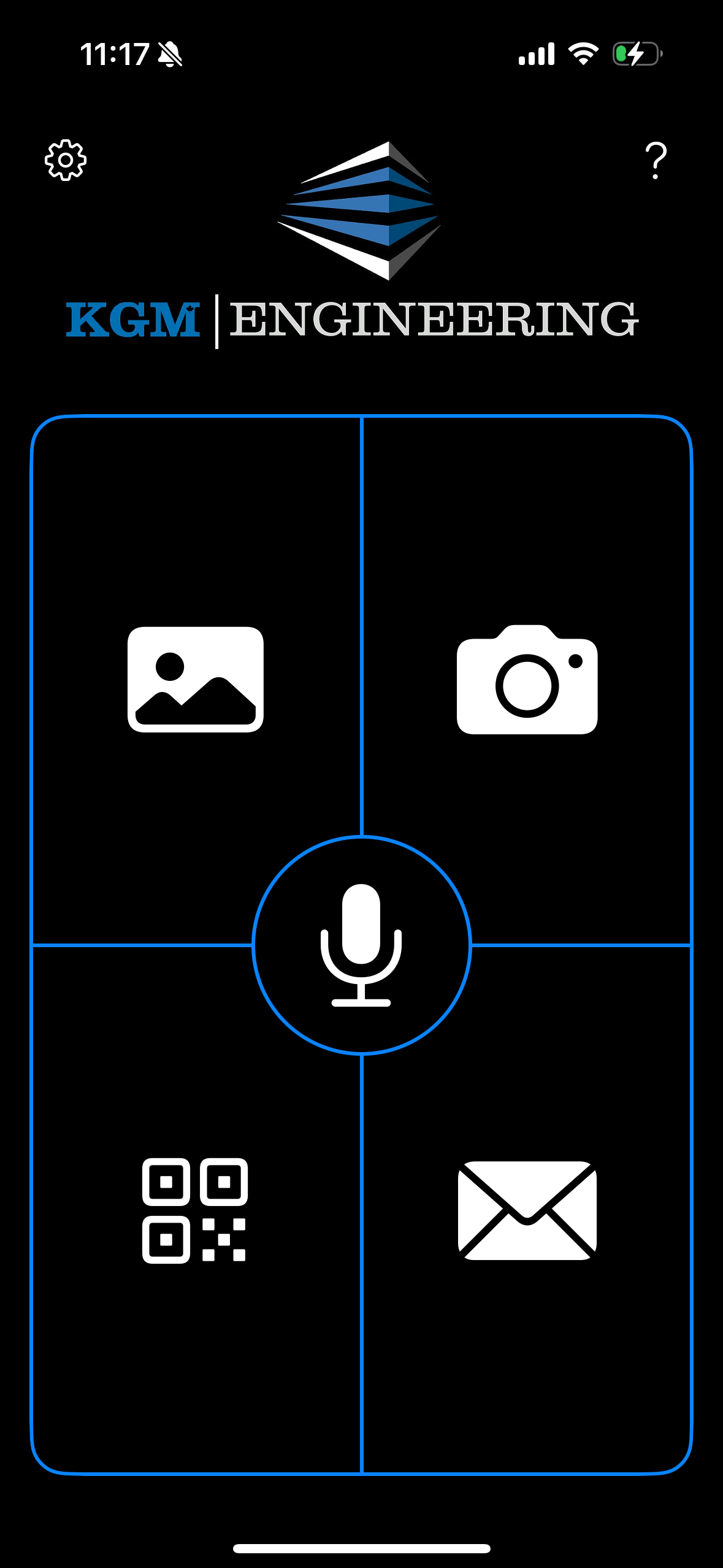This screenshot has height=1568, width=723.
Task: Launch the camera tile
Action: (x=527, y=680)
